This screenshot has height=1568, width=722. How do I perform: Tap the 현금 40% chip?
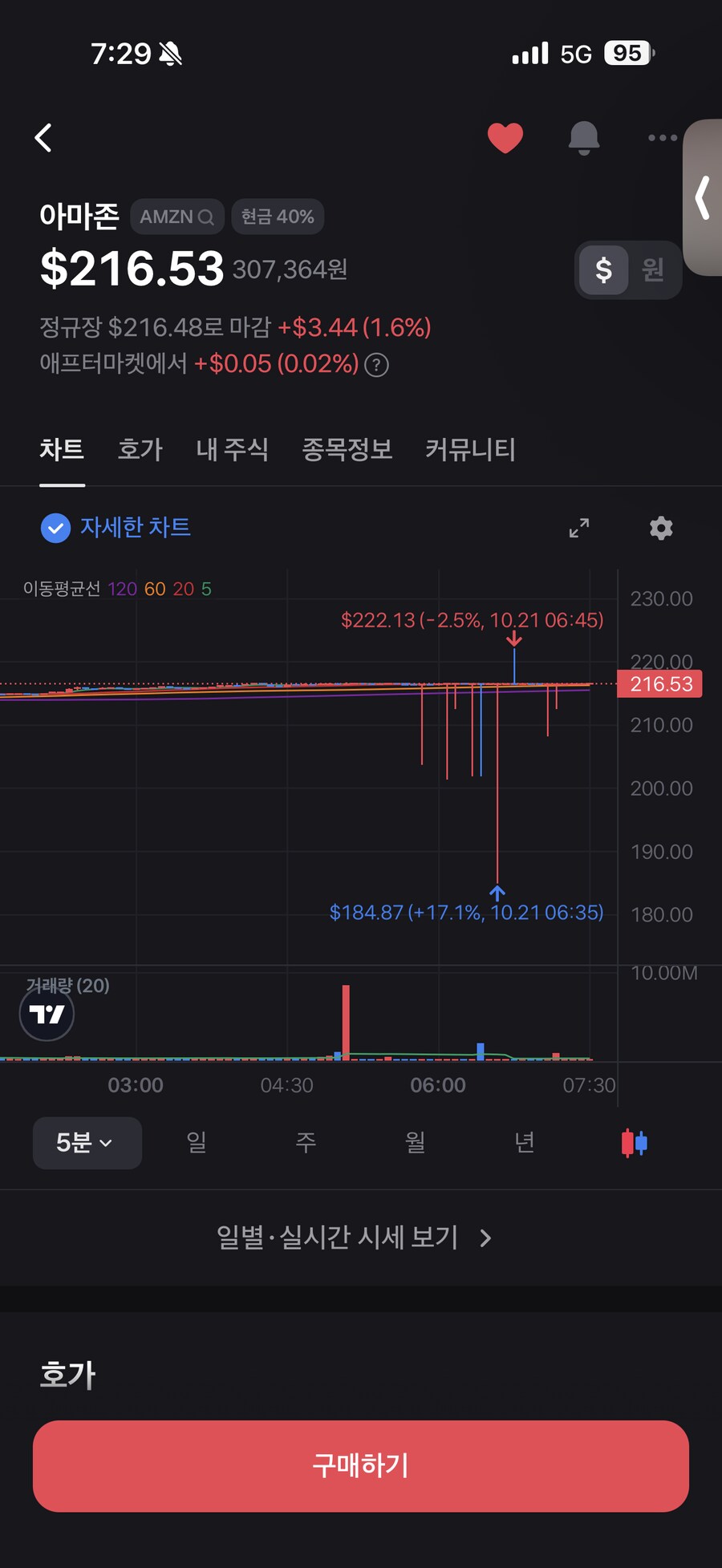pyautogui.click(x=277, y=216)
